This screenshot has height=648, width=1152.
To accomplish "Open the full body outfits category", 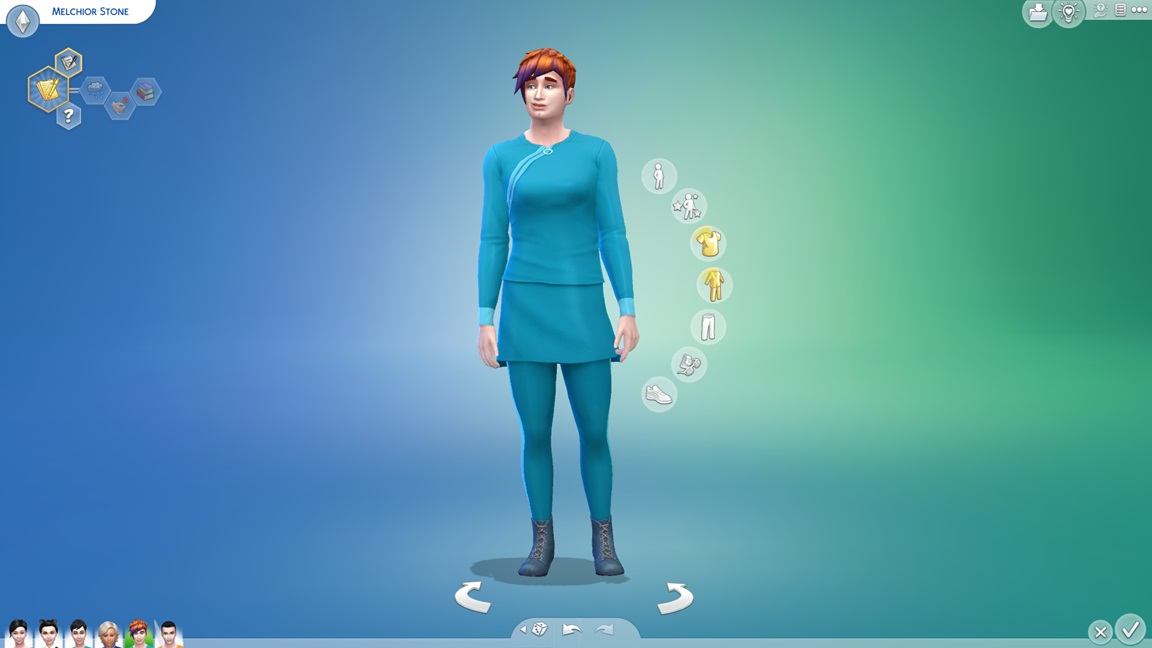I will 714,285.
